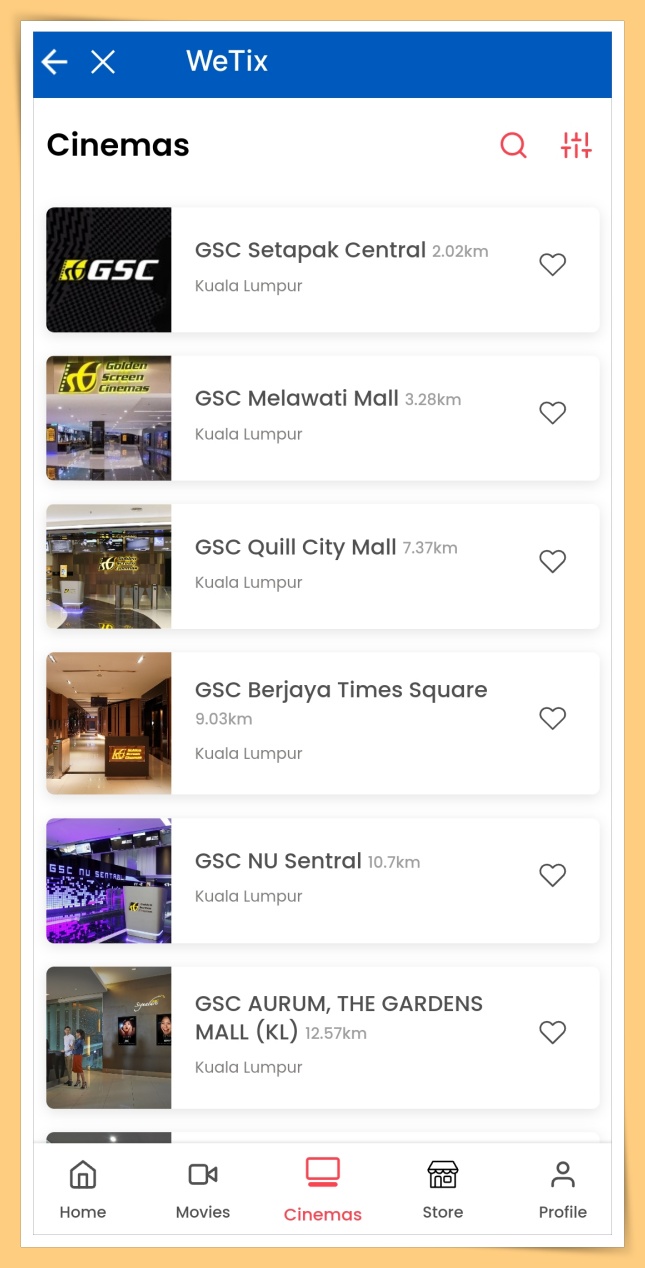Screen dimensions: 645x1268
Task: Switch to the Home tab
Action: pyautogui.click(x=83, y=1190)
